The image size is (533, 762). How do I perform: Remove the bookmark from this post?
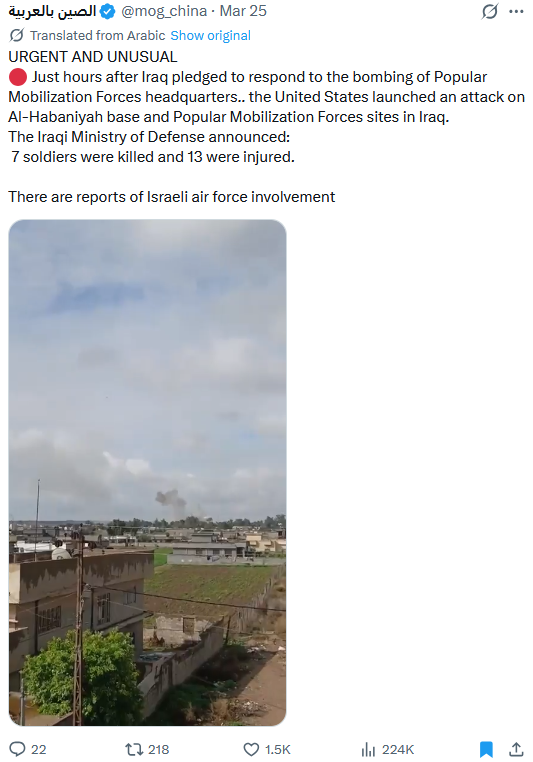coord(486,749)
